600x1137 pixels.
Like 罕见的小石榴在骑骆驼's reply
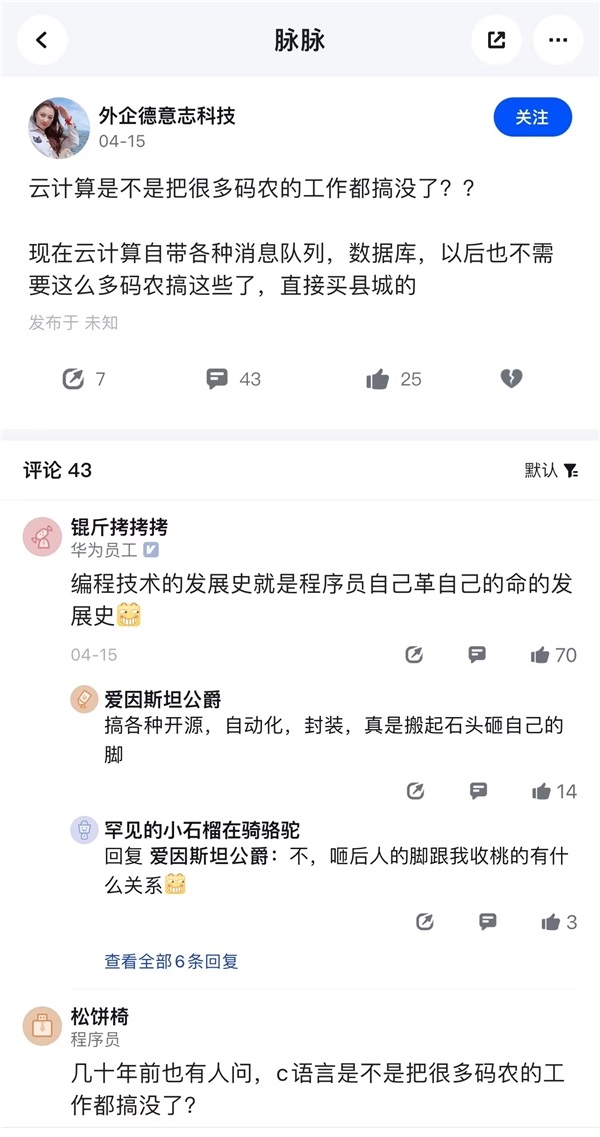coord(549,921)
